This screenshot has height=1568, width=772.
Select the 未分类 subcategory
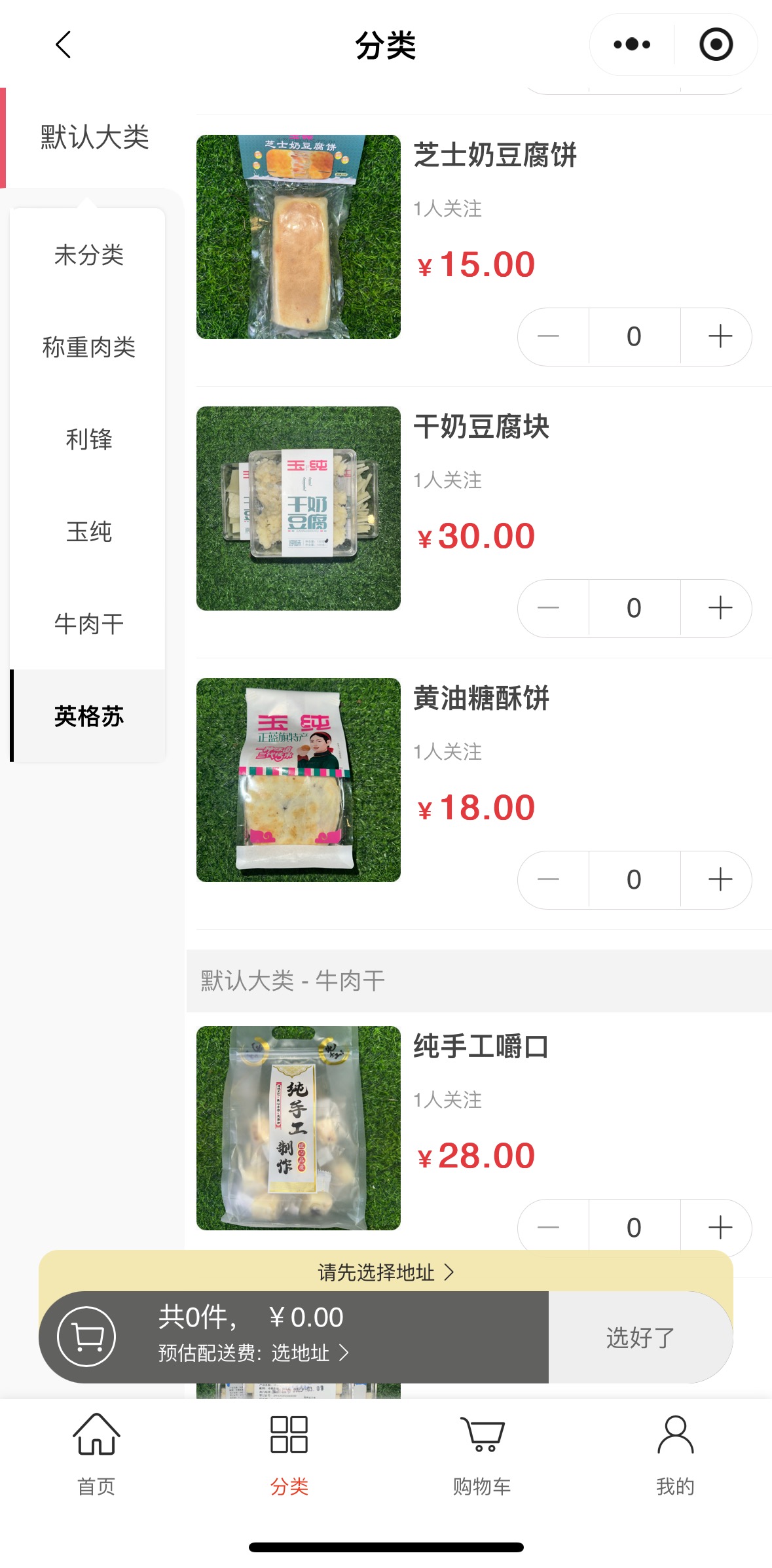88,255
